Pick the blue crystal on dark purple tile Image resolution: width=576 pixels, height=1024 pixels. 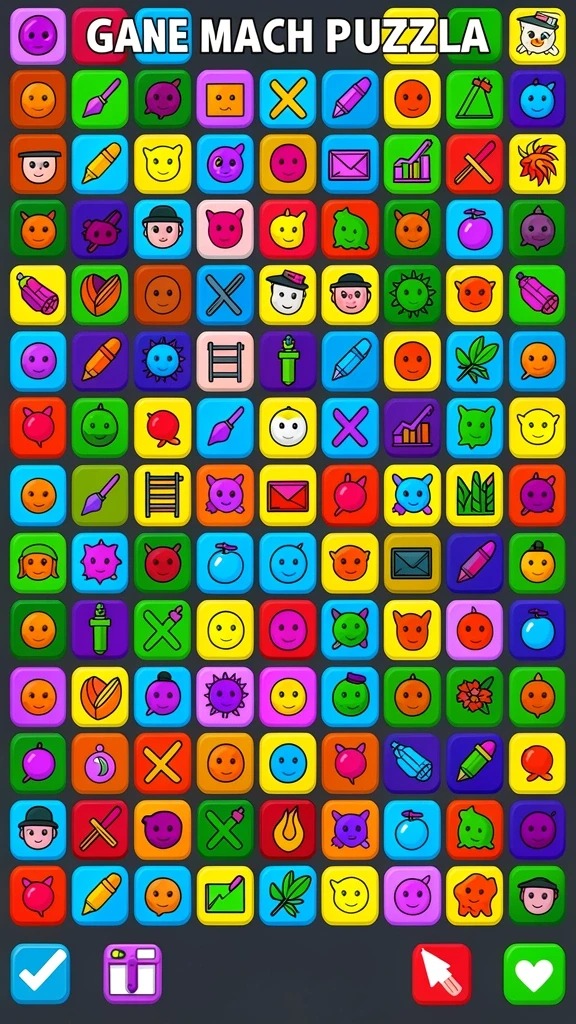click(x=412, y=763)
